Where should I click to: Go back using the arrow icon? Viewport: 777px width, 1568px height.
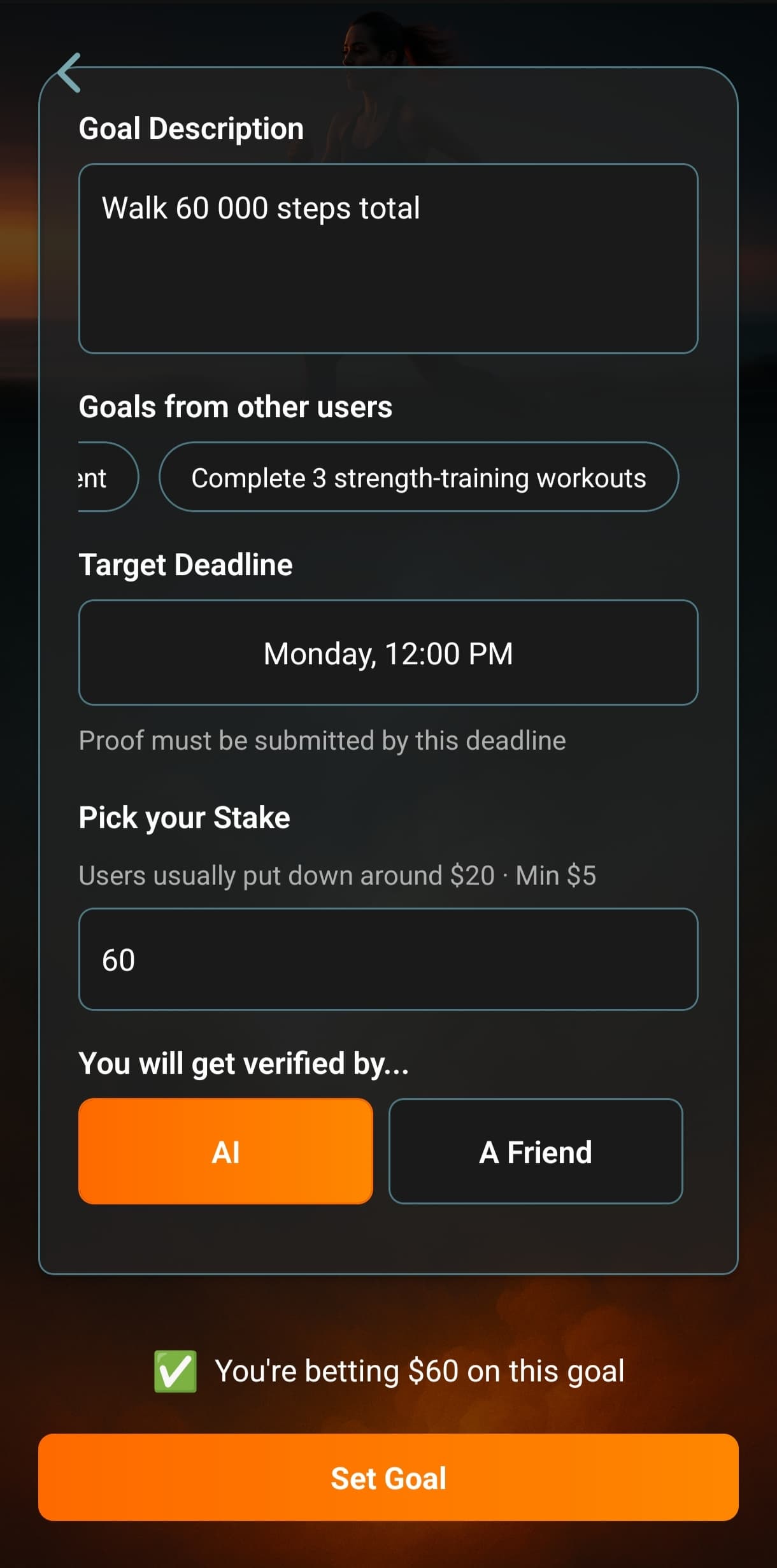pyautogui.click(x=69, y=73)
